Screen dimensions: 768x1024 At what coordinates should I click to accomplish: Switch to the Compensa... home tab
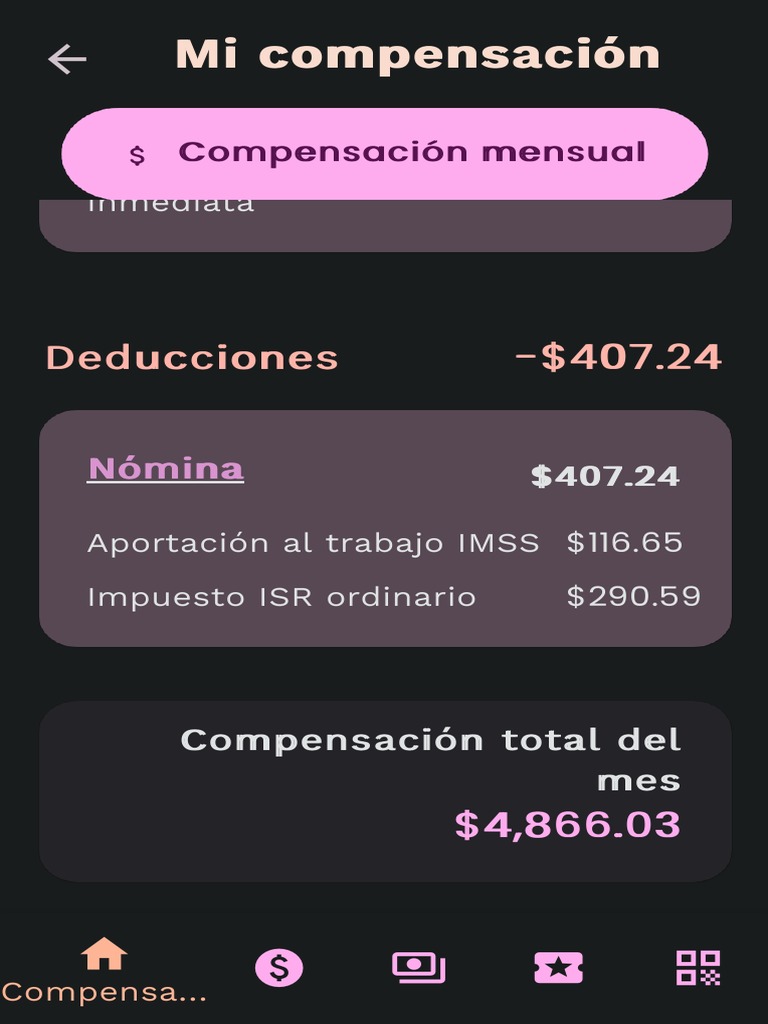(104, 970)
